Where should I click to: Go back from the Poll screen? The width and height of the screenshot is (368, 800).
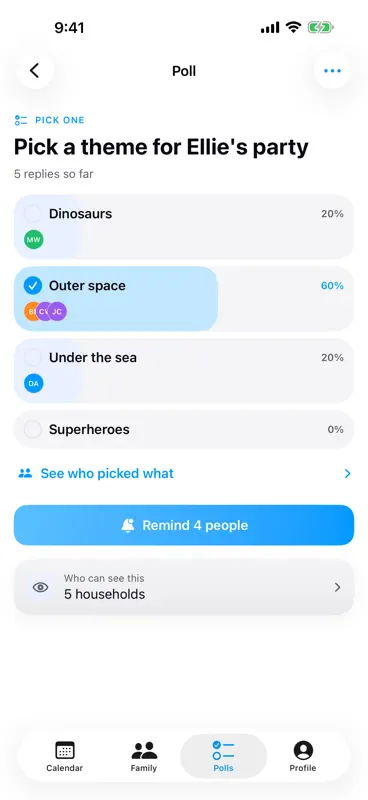35,71
